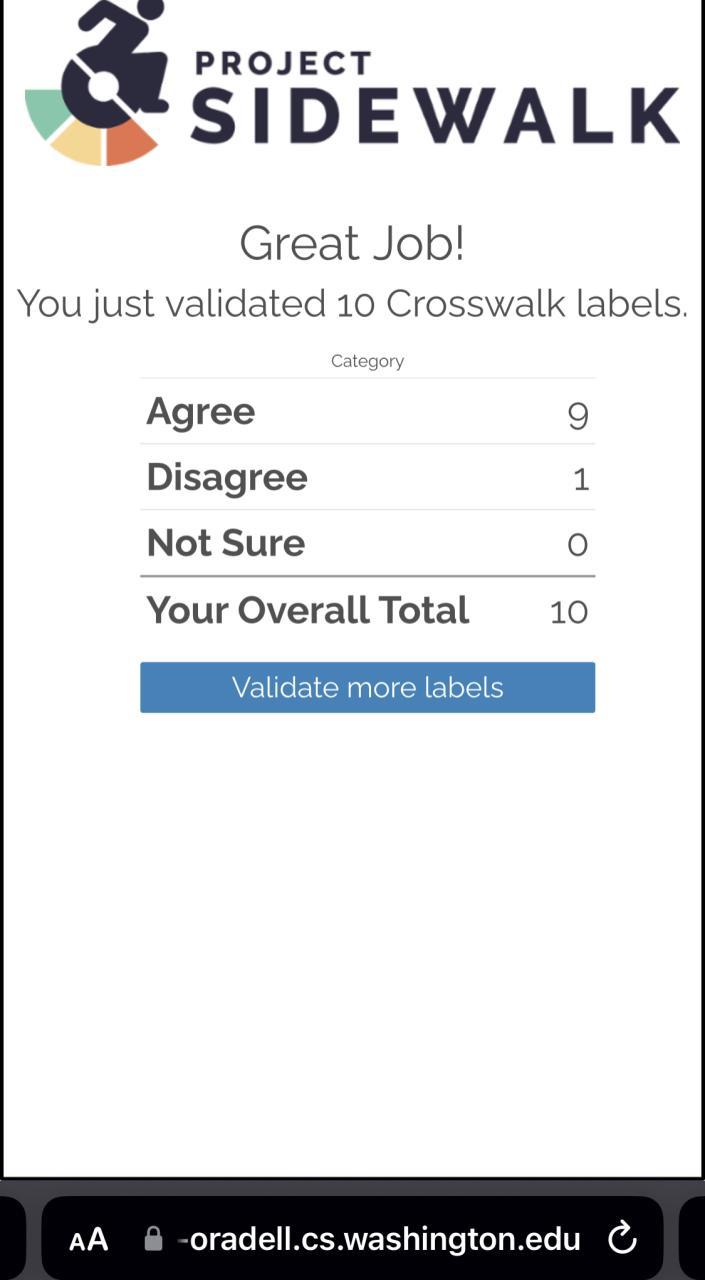Viewport: 705px width, 1280px height.
Task: Reload the page in Safari
Action: click(x=622, y=1238)
